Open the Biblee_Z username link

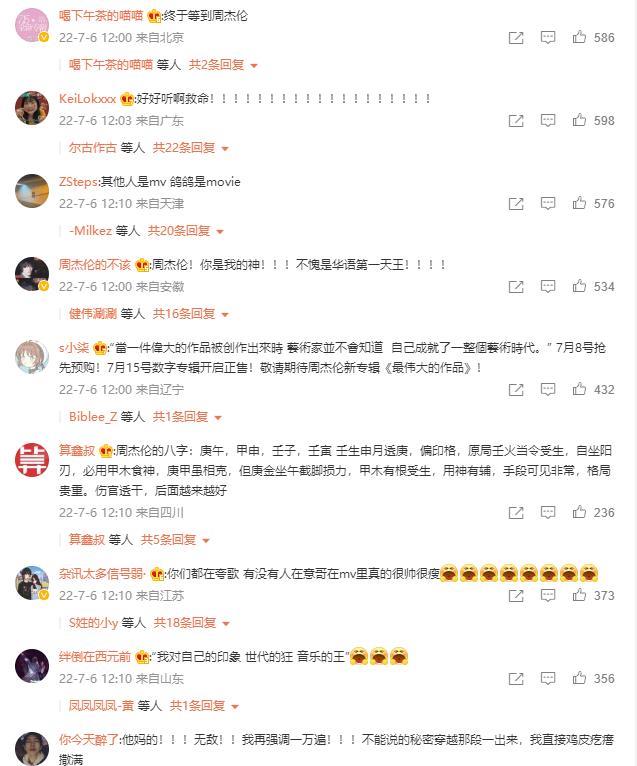pyautogui.click(x=93, y=417)
